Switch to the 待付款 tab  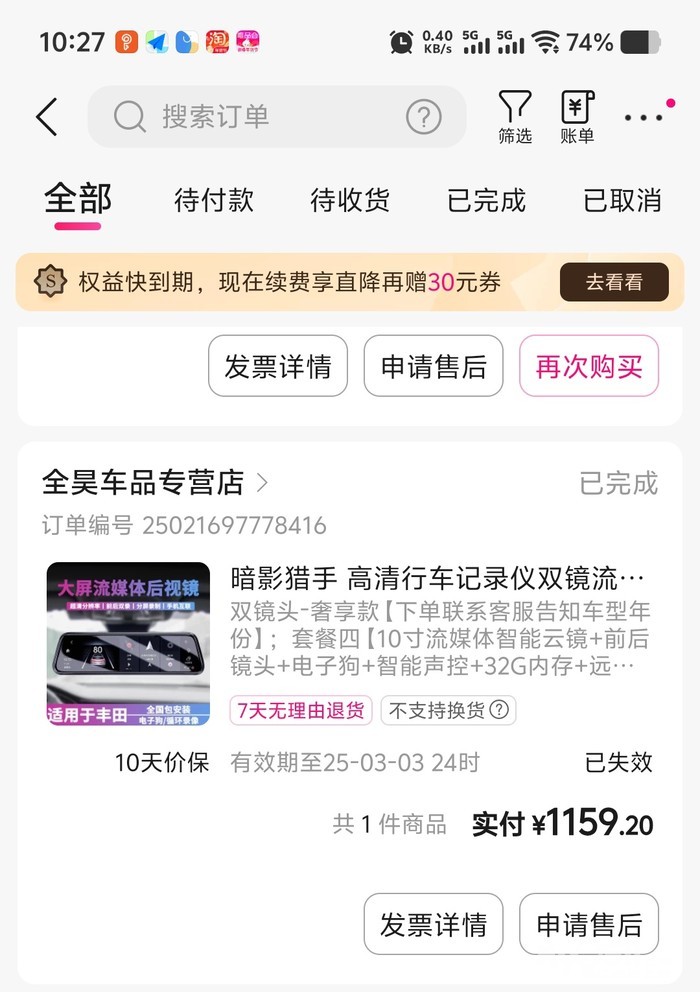pos(214,200)
